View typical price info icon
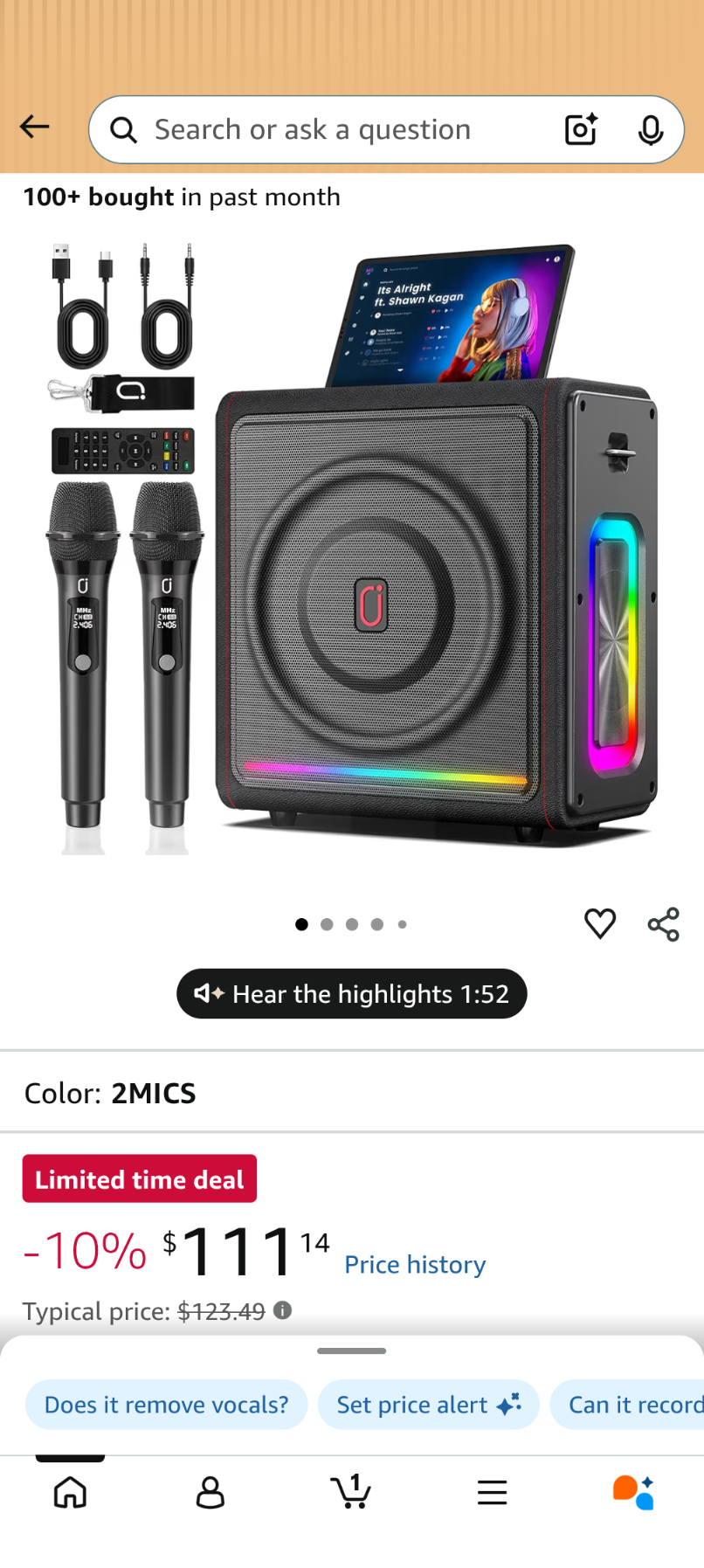The height and width of the screenshot is (1568, 704). pyautogui.click(x=282, y=1310)
